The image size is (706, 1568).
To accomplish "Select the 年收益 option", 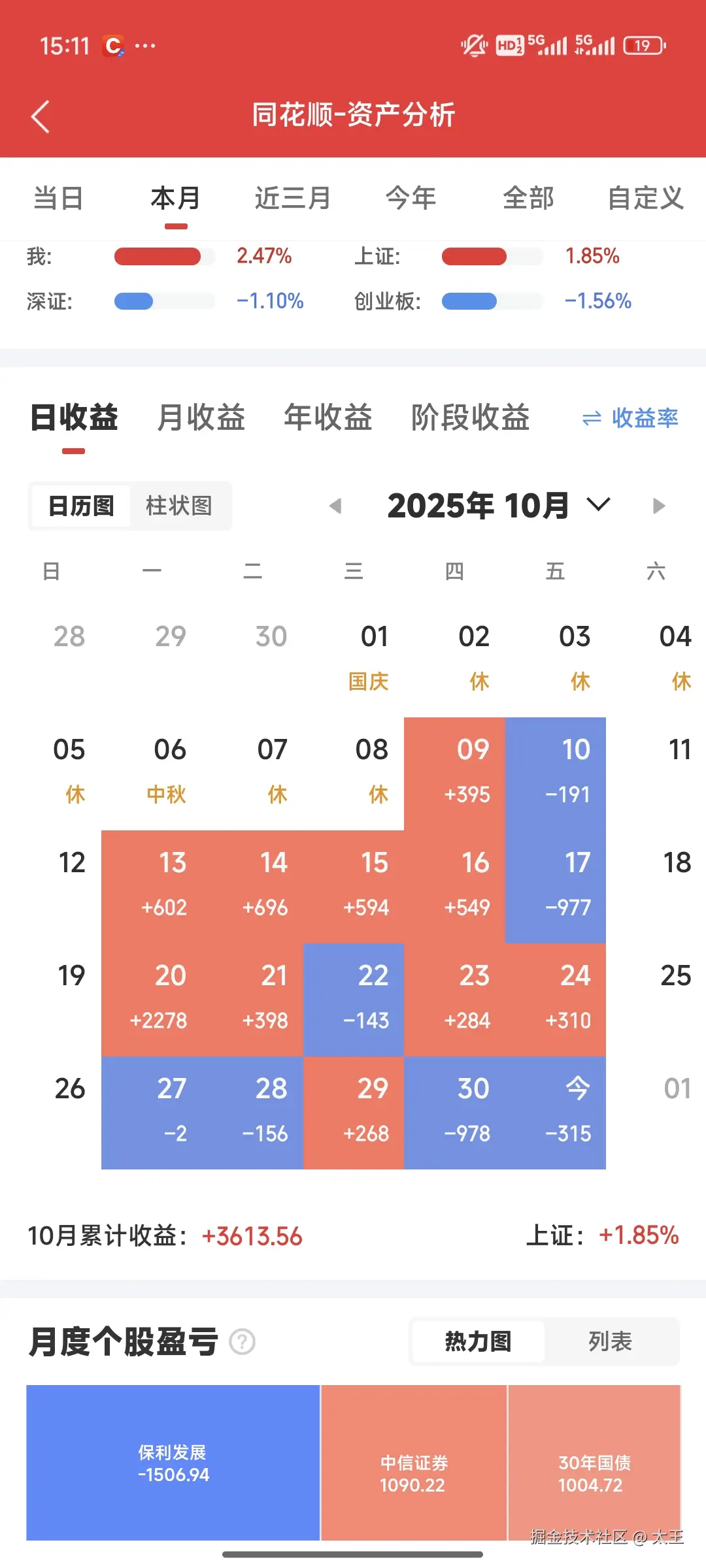I will coord(328,419).
